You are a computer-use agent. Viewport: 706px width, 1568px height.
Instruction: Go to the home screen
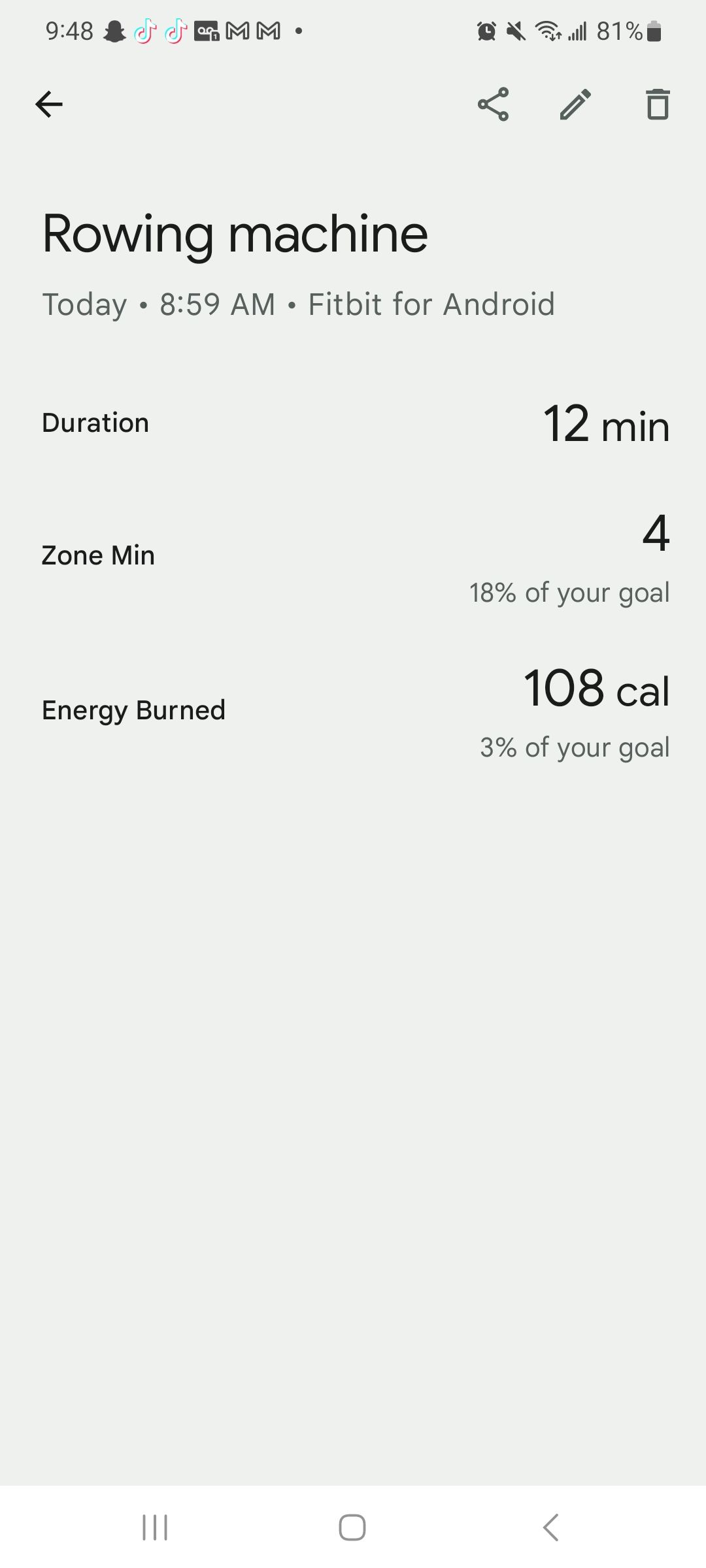pyautogui.click(x=352, y=1527)
